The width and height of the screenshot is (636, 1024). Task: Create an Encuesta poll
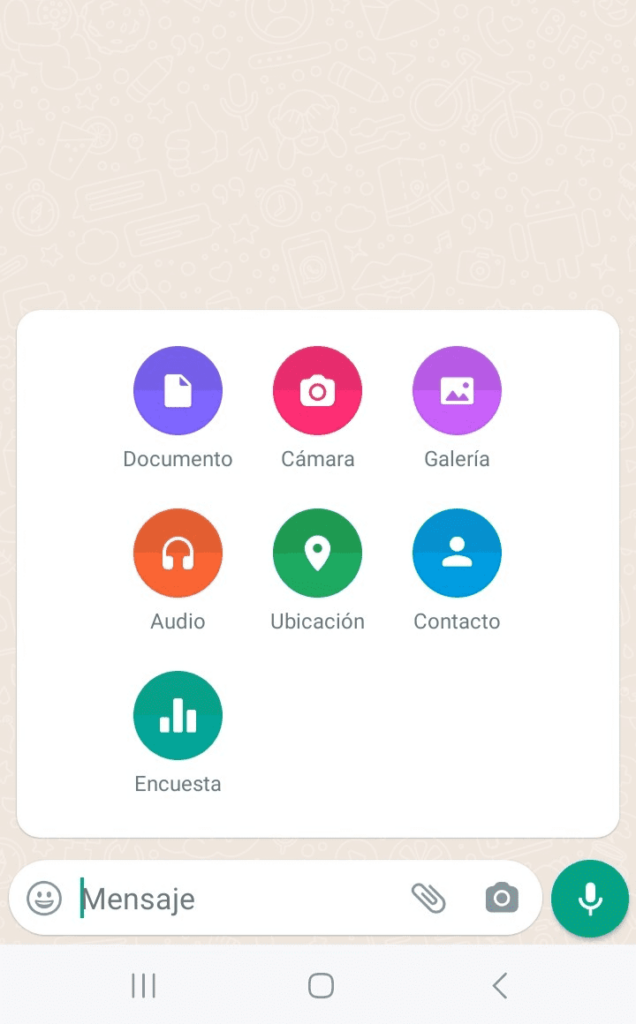(x=177, y=715)
